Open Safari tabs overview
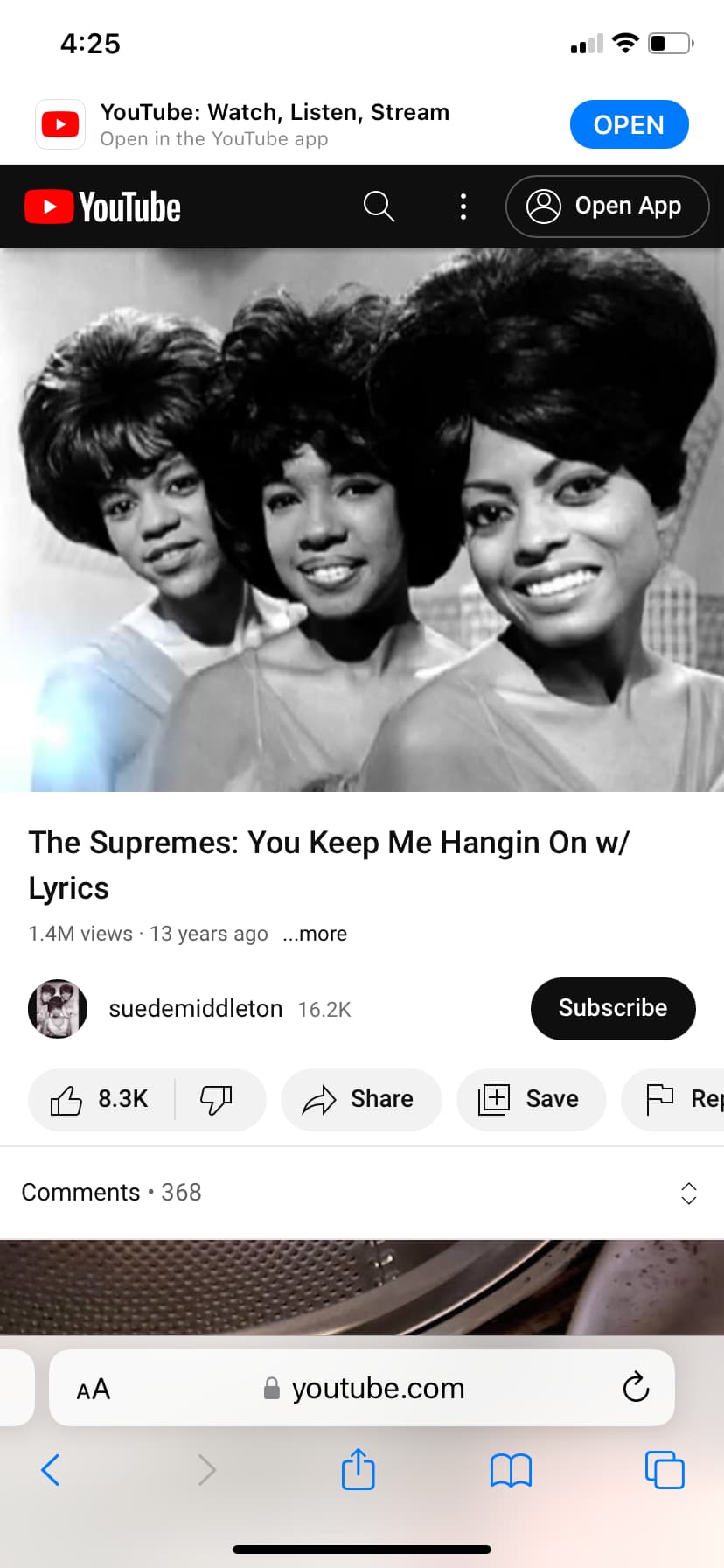This screenshot has height=1568, width=724. tap(664, 1470)
